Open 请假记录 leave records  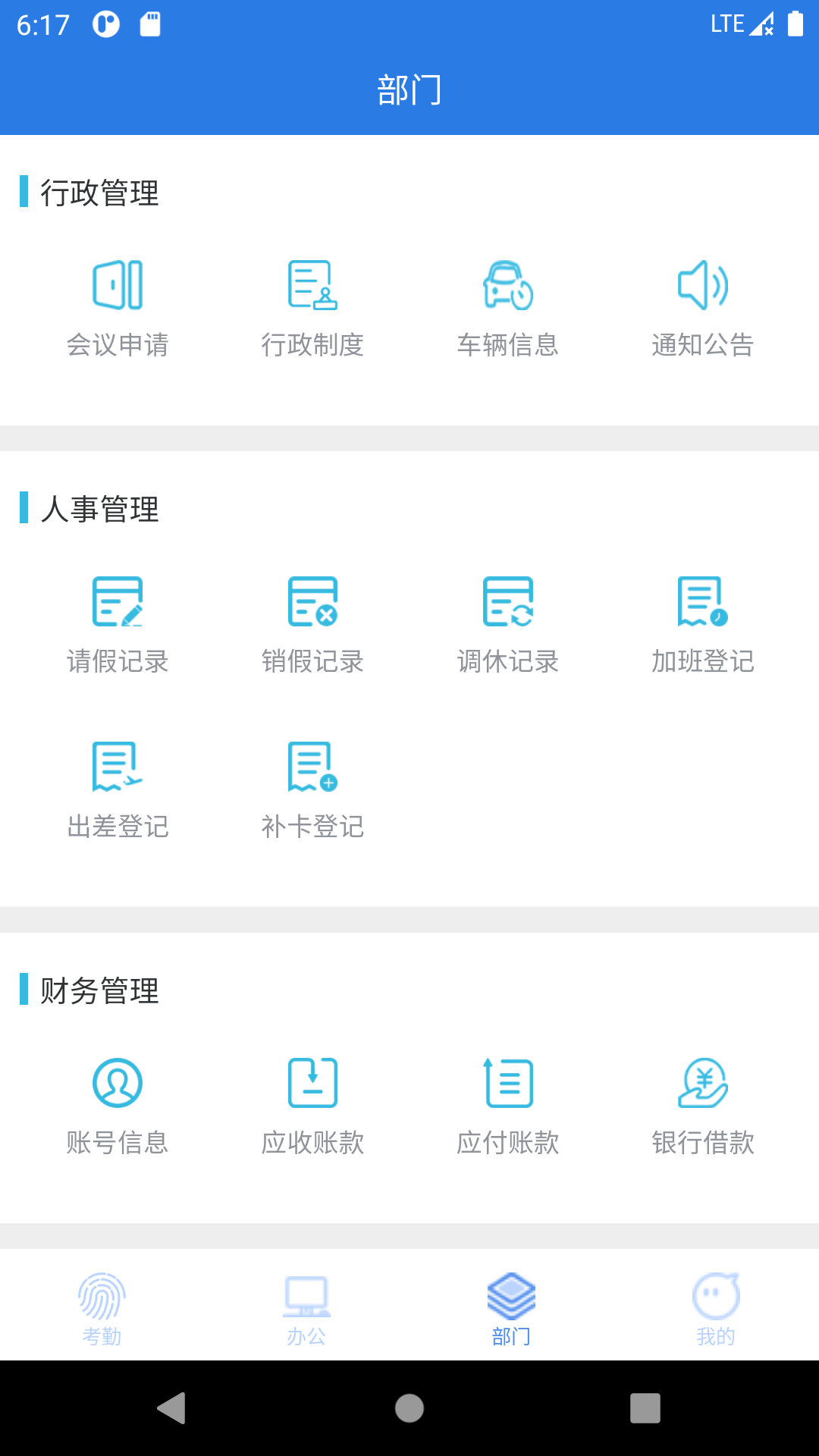click(118, 623)
